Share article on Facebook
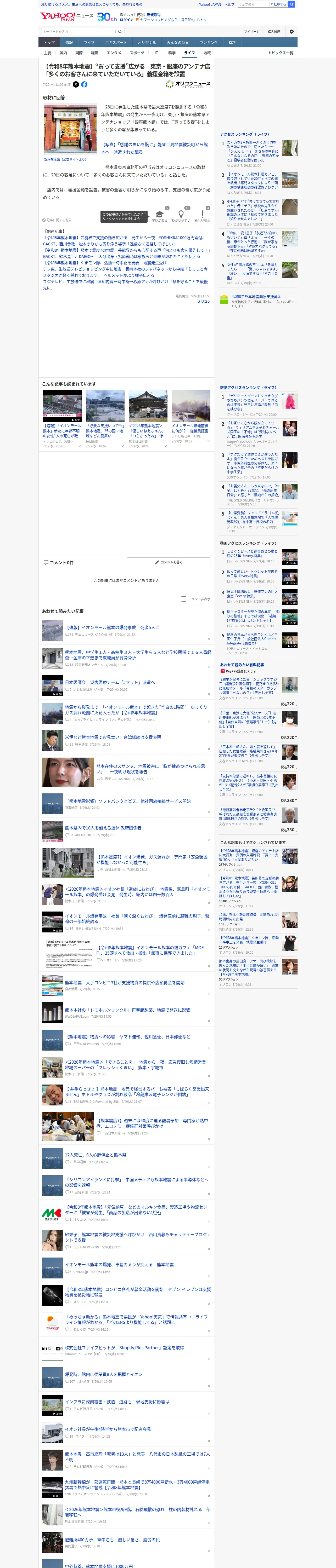Viewport: 336px width, 1568px height. 84,85
